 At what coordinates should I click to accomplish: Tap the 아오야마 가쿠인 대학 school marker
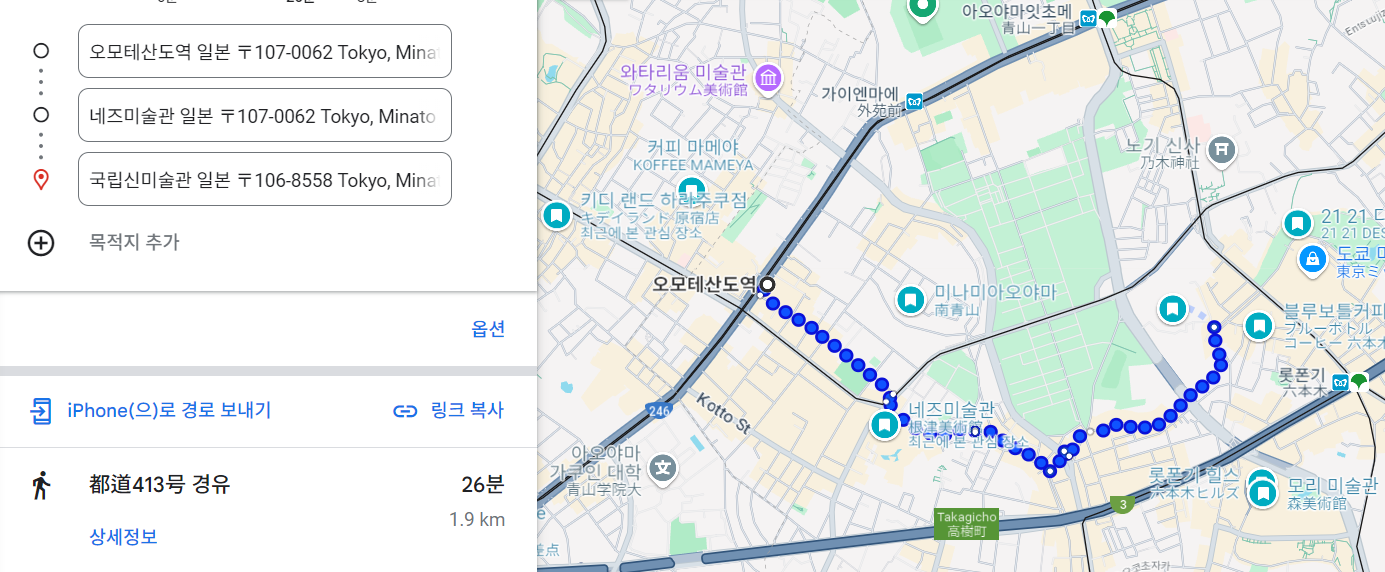[x=663, y=466]
